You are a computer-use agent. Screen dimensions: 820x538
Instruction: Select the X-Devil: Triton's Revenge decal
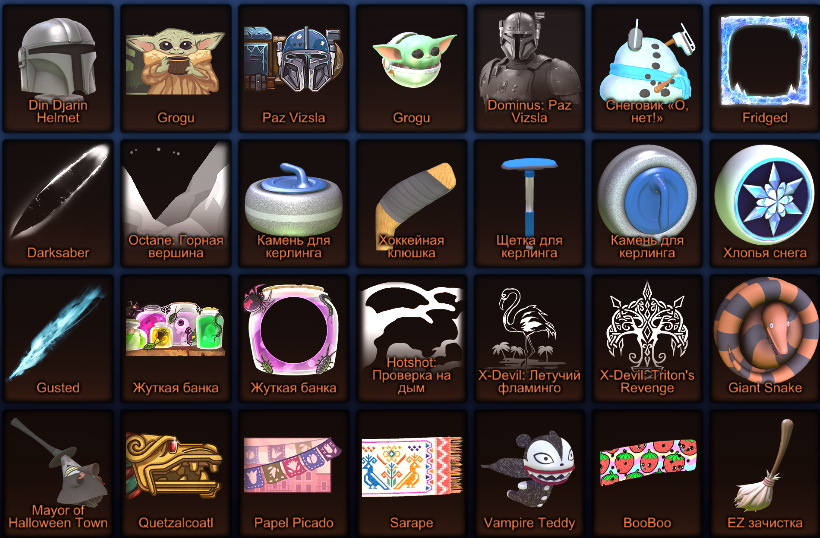(647, 336)
